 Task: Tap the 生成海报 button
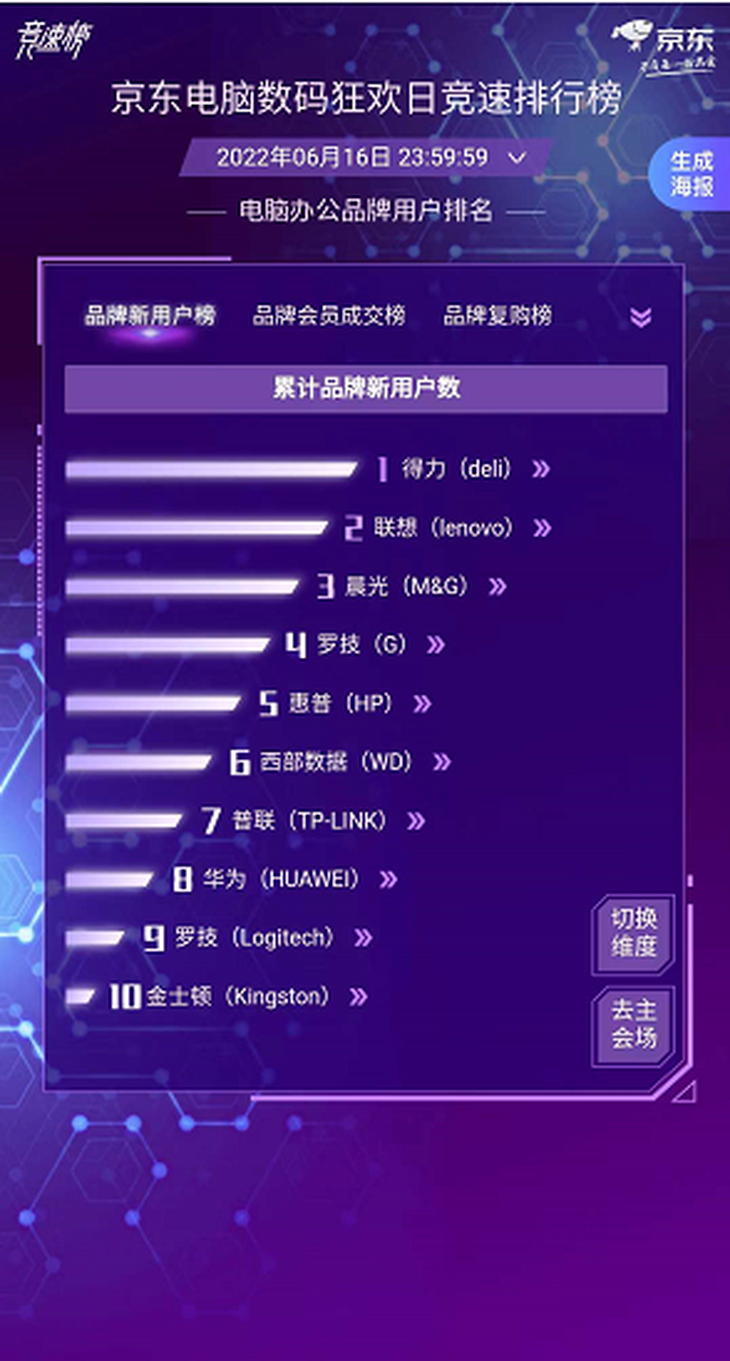692,173
